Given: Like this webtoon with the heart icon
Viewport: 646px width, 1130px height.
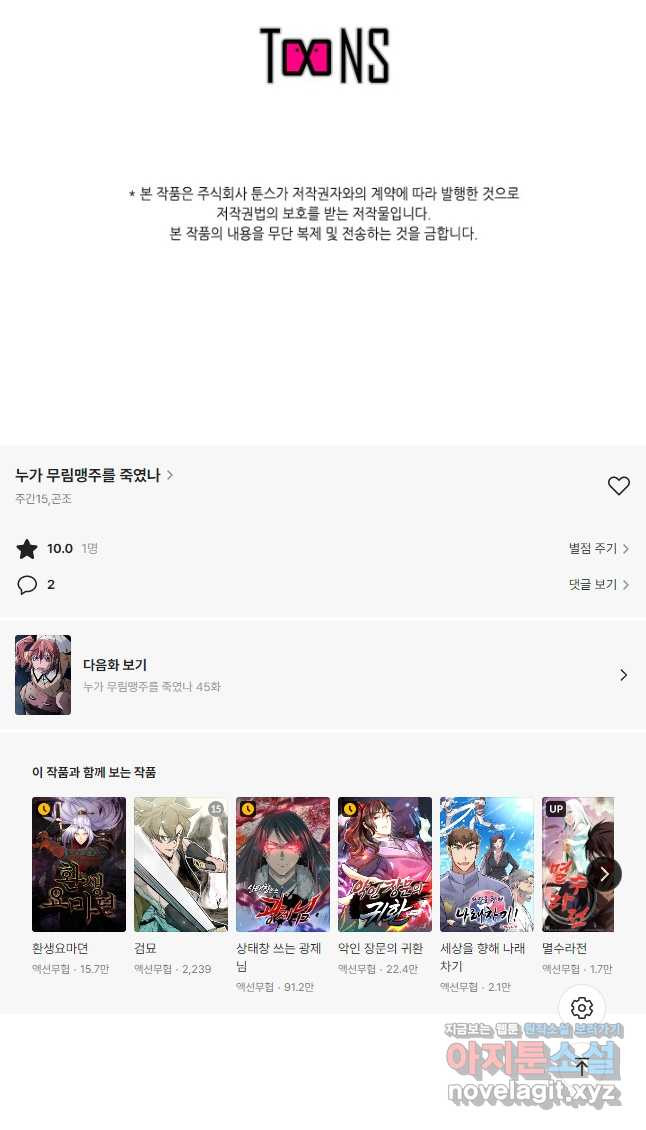Looking at the screenshot, I should (619, 486).
